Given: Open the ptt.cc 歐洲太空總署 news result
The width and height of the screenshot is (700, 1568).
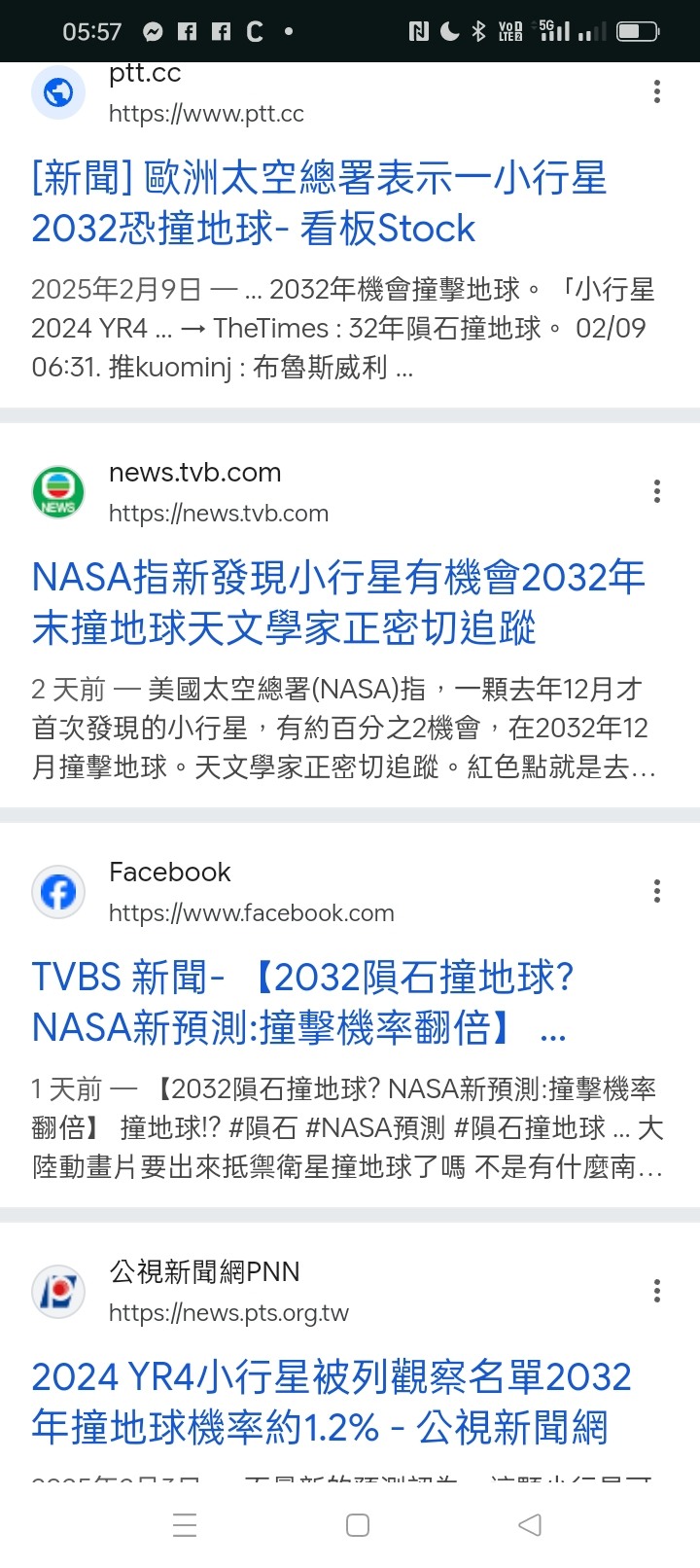Looking at the screenshot, I should point(319,203).
